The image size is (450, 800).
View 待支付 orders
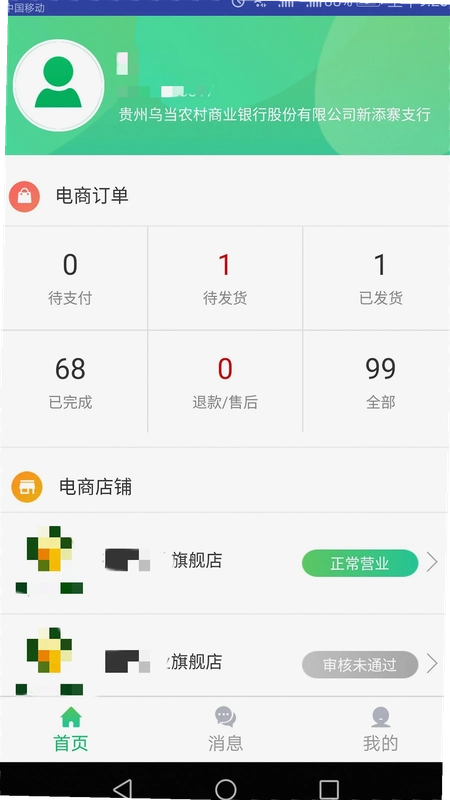coord(70,279)
